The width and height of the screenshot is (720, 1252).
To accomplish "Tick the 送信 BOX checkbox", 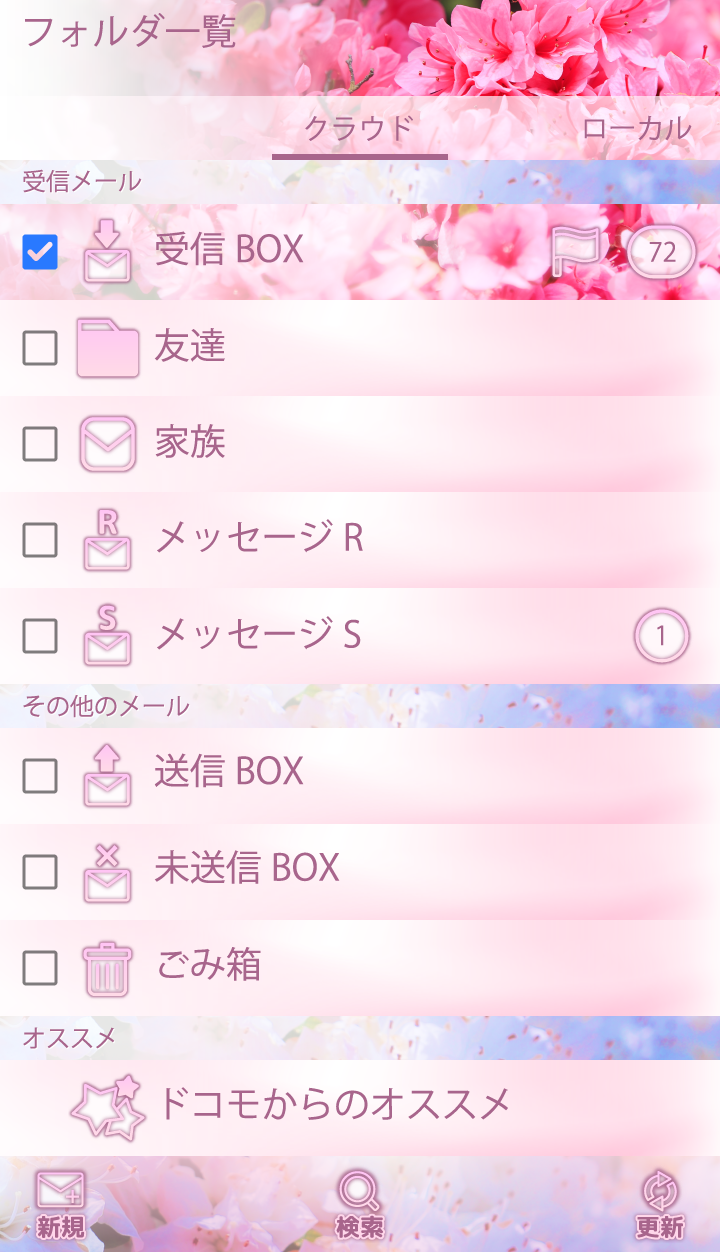I will pyautogui.click(x=40, y=776).
